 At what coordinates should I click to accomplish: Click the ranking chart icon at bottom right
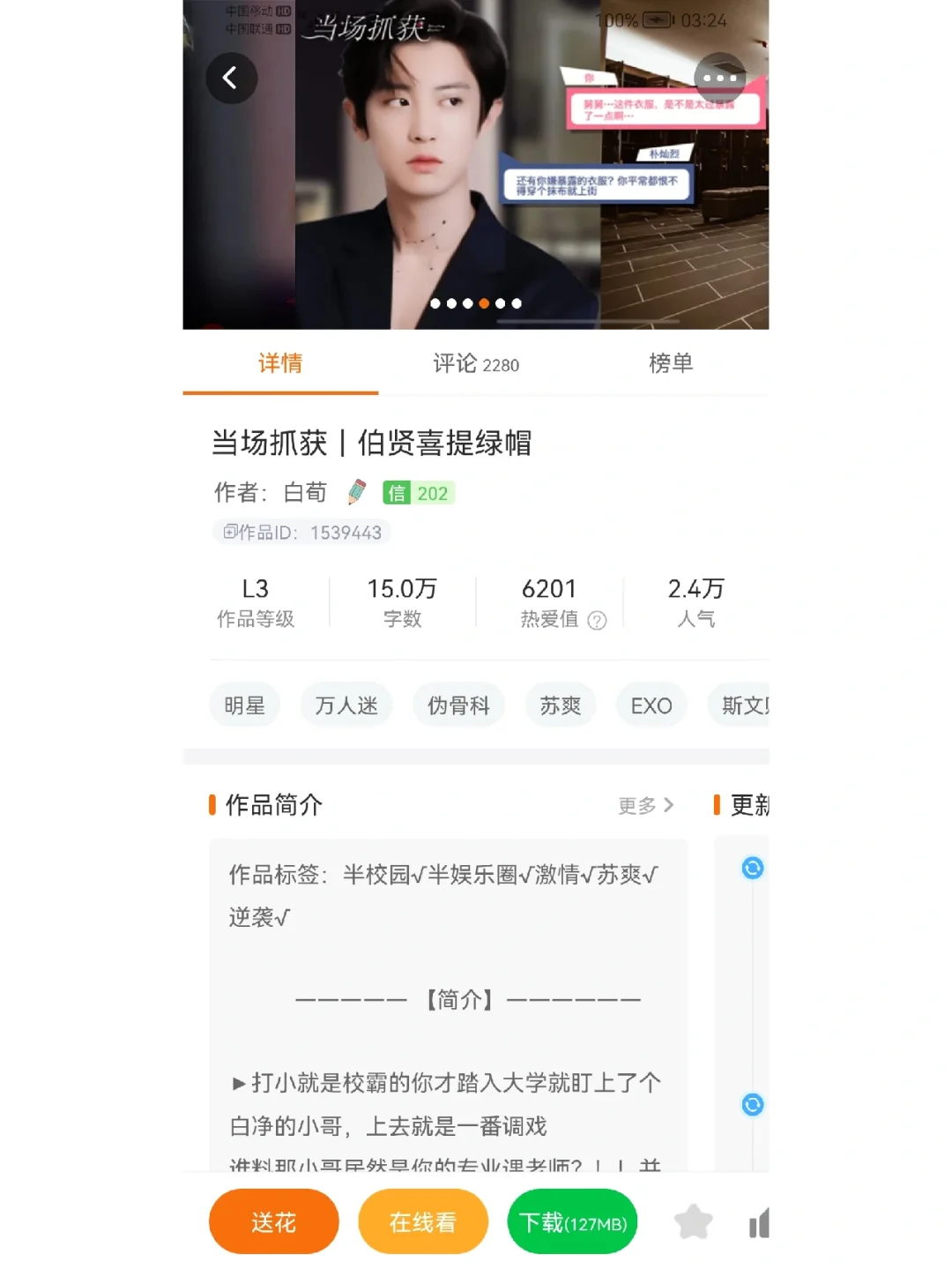[759, 1221]
